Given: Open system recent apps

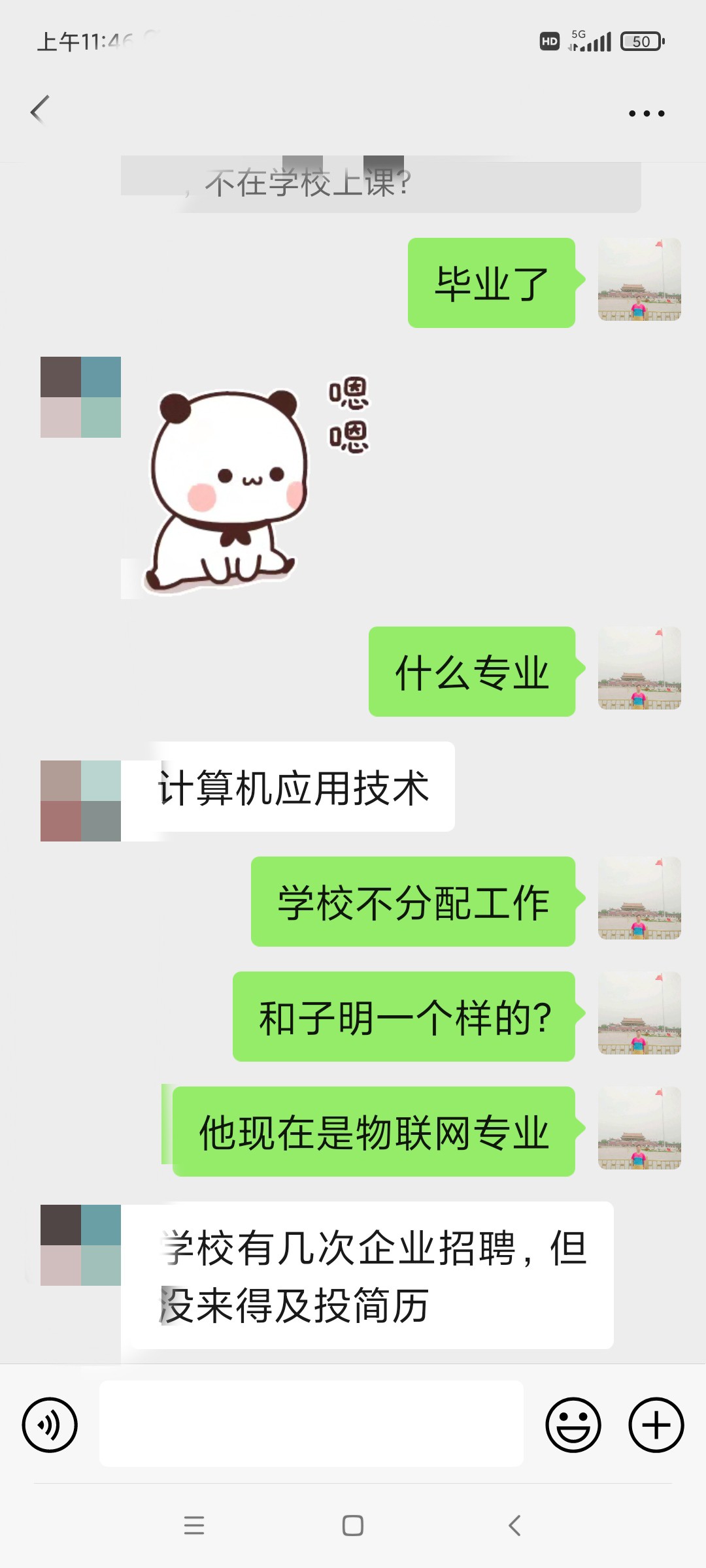Looking at the screenshot, I should coord(194,1526).
